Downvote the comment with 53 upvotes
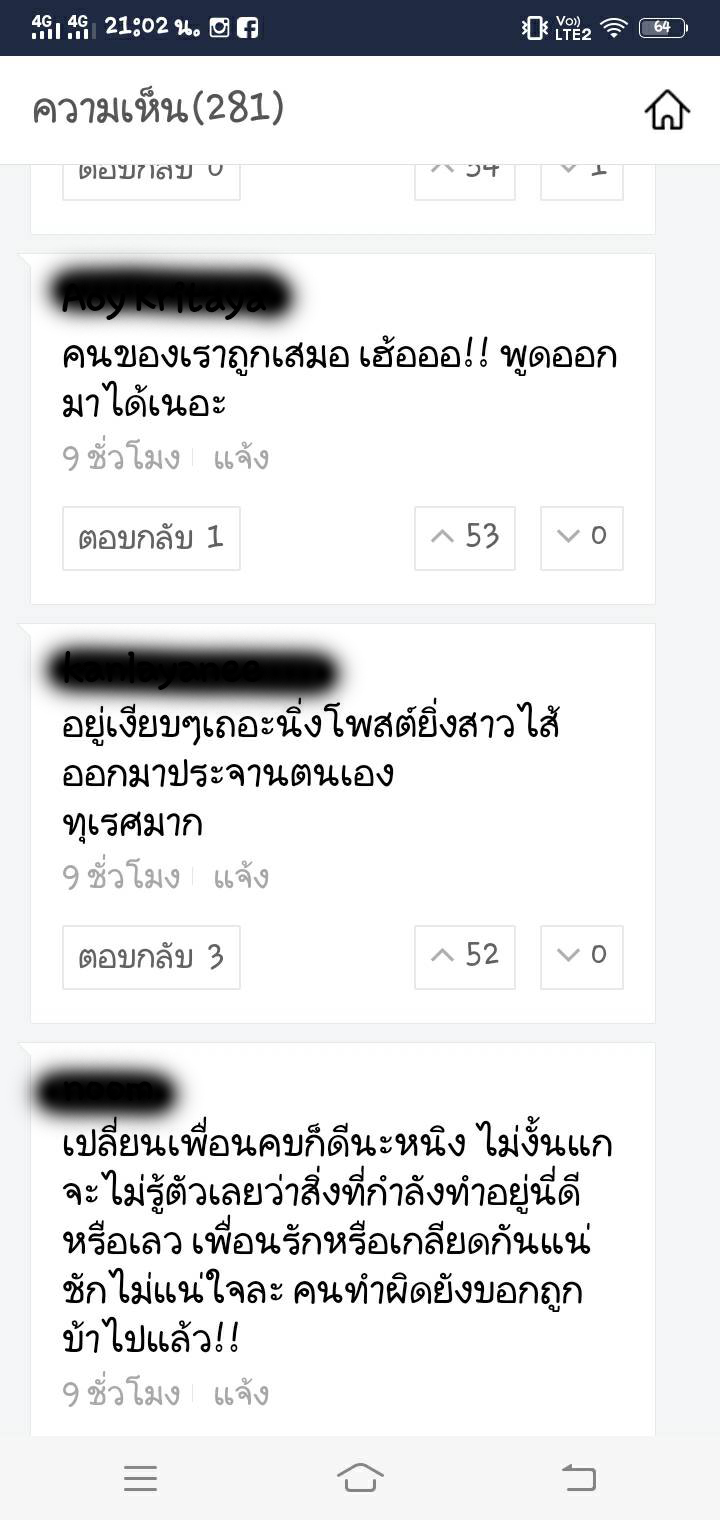This screenshot has height=1520, width=720. click(x=582, y=538)
